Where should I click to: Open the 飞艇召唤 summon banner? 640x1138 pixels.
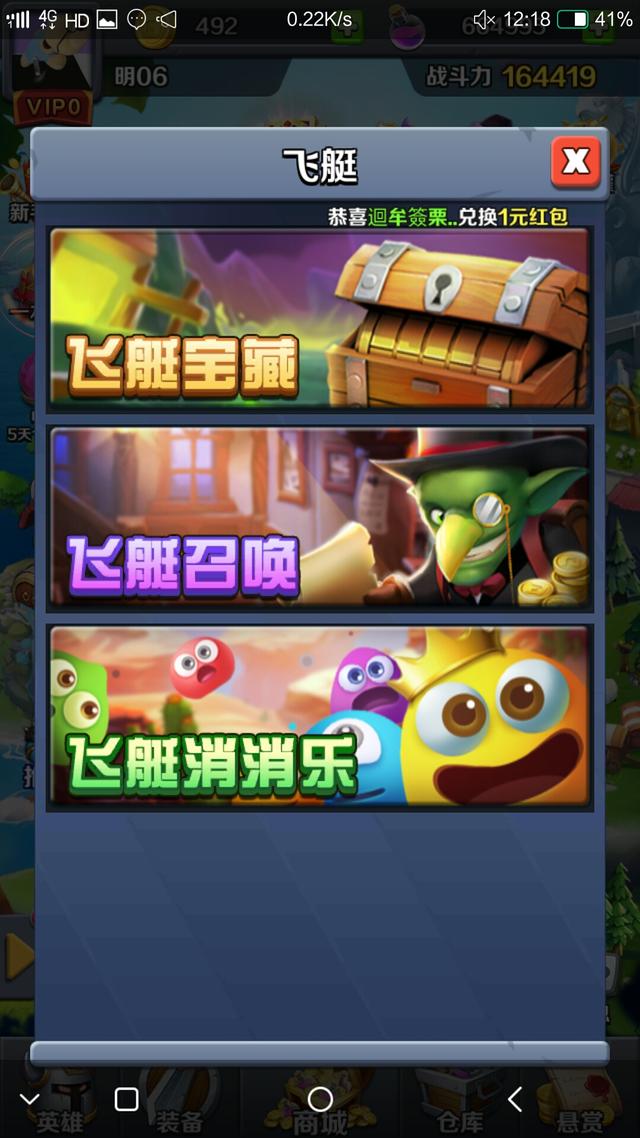pyautogui.click(x=320, y=518)
